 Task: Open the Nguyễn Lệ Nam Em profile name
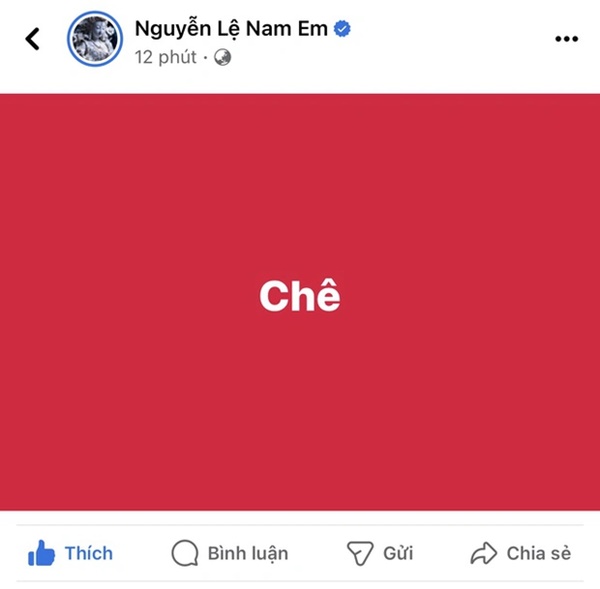pos(231,30)
